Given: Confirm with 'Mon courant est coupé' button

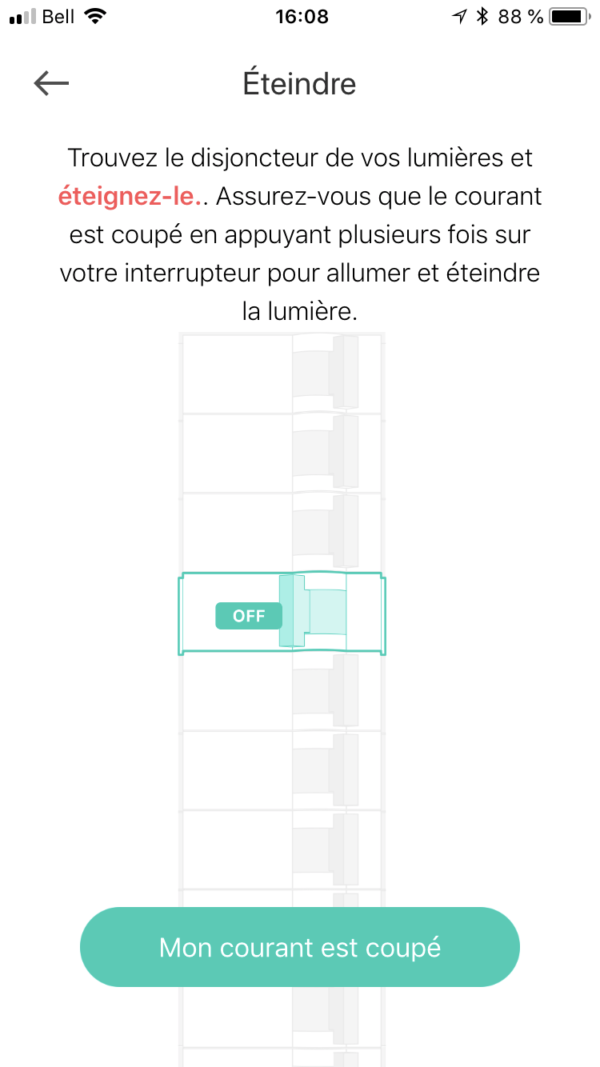Looking at the screenshot, I should pos(300,947).
